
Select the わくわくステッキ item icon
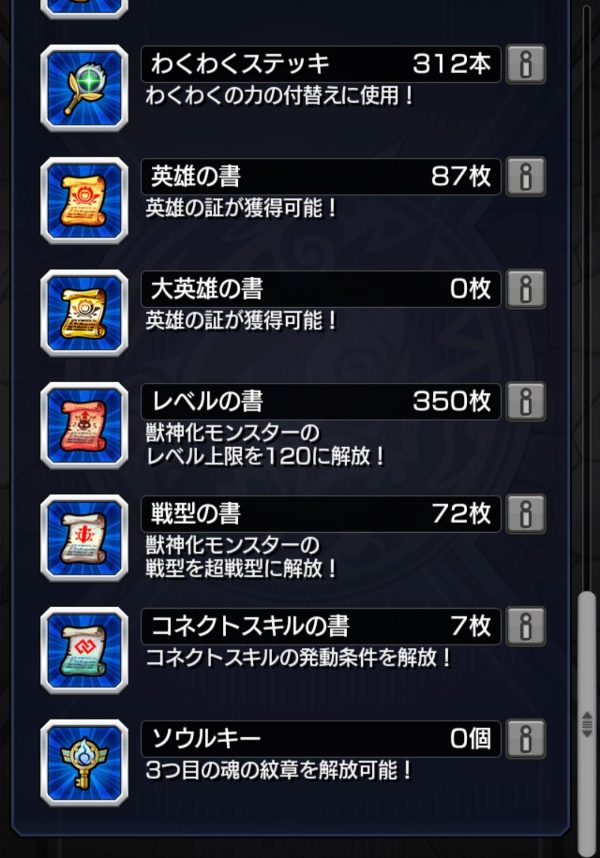84,88
